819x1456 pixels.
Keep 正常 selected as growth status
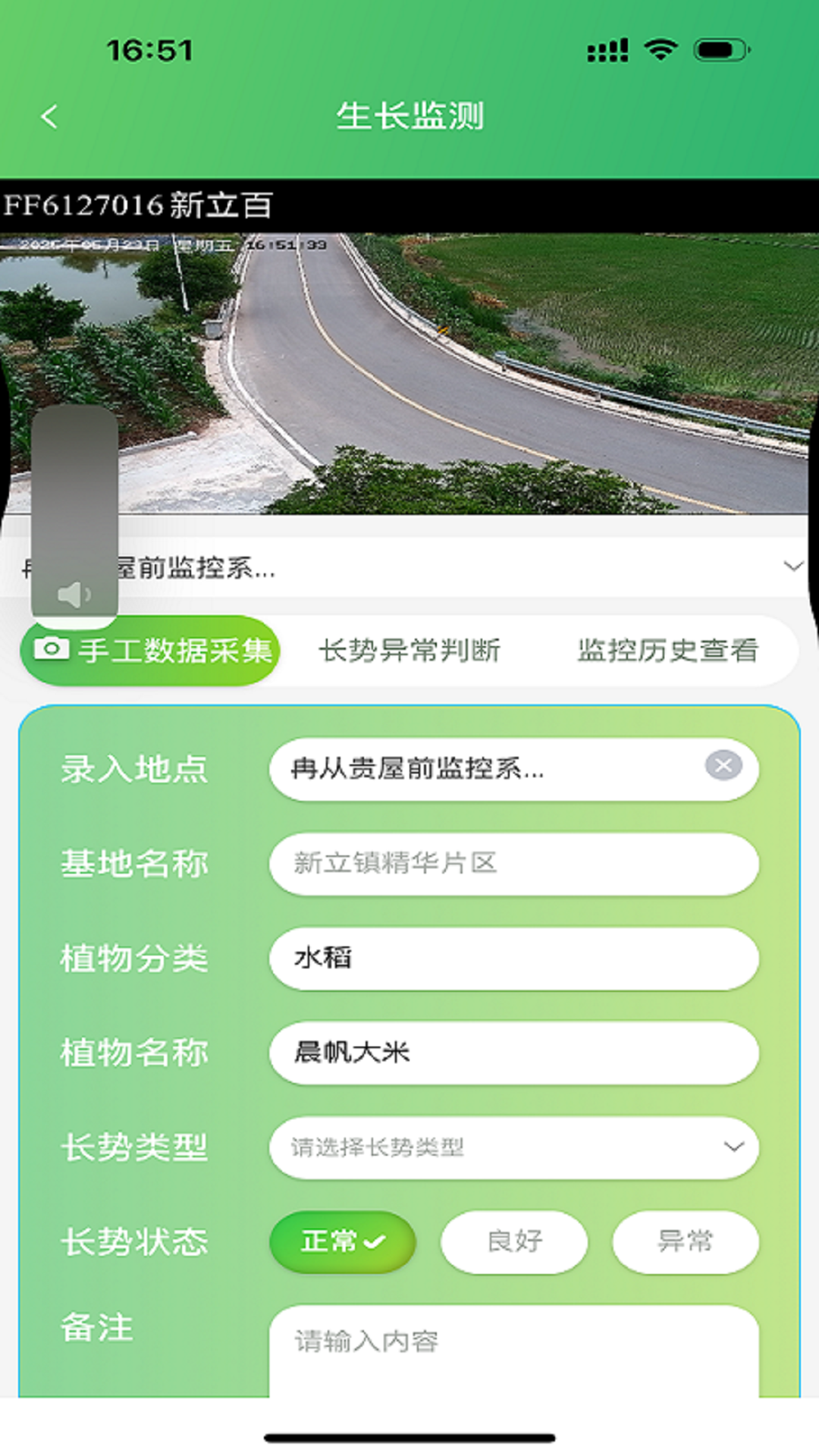pos(342,1241)
